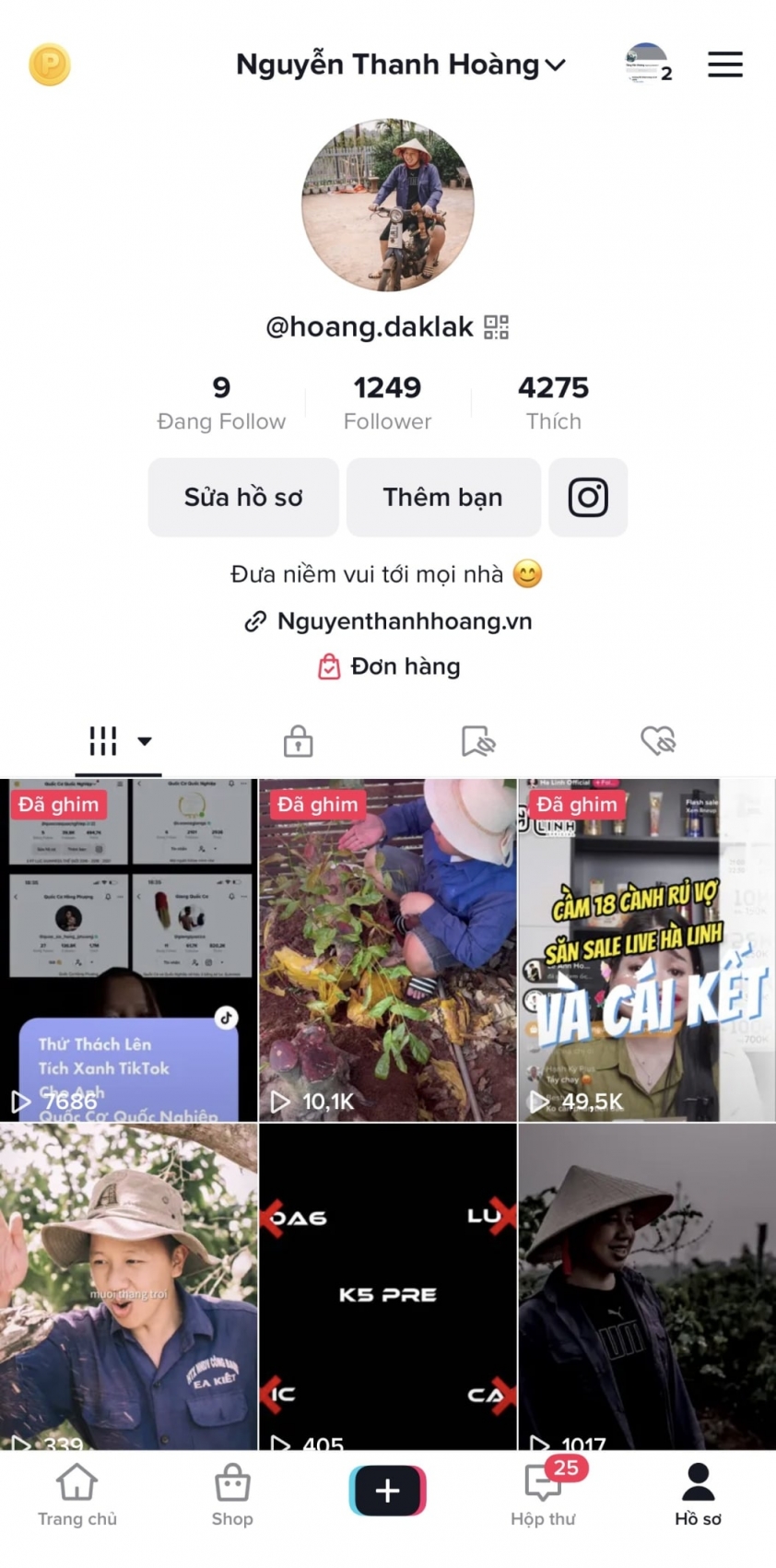The width and height of the screenshot is (776, 1568).
Task: Switch to the liked videos tab
Action: tap(658, 741)
